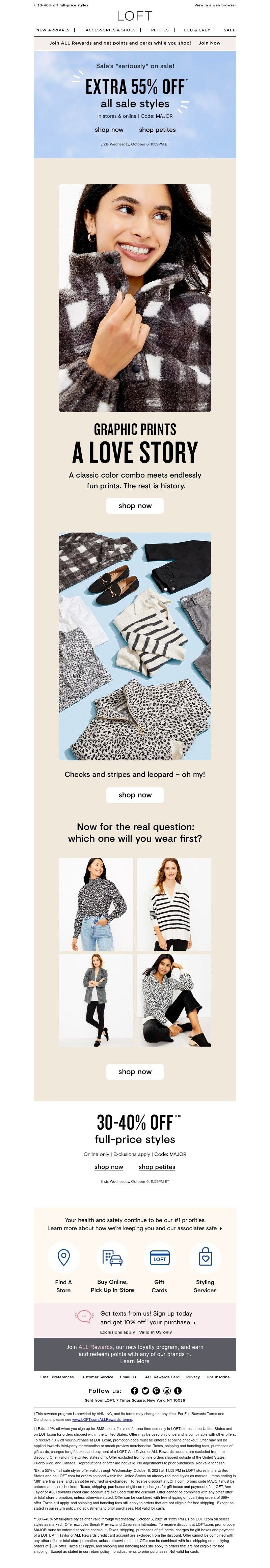270x1568 pixels.
Task: Tap Join Now for ALL Rewards
Action: 209,43
